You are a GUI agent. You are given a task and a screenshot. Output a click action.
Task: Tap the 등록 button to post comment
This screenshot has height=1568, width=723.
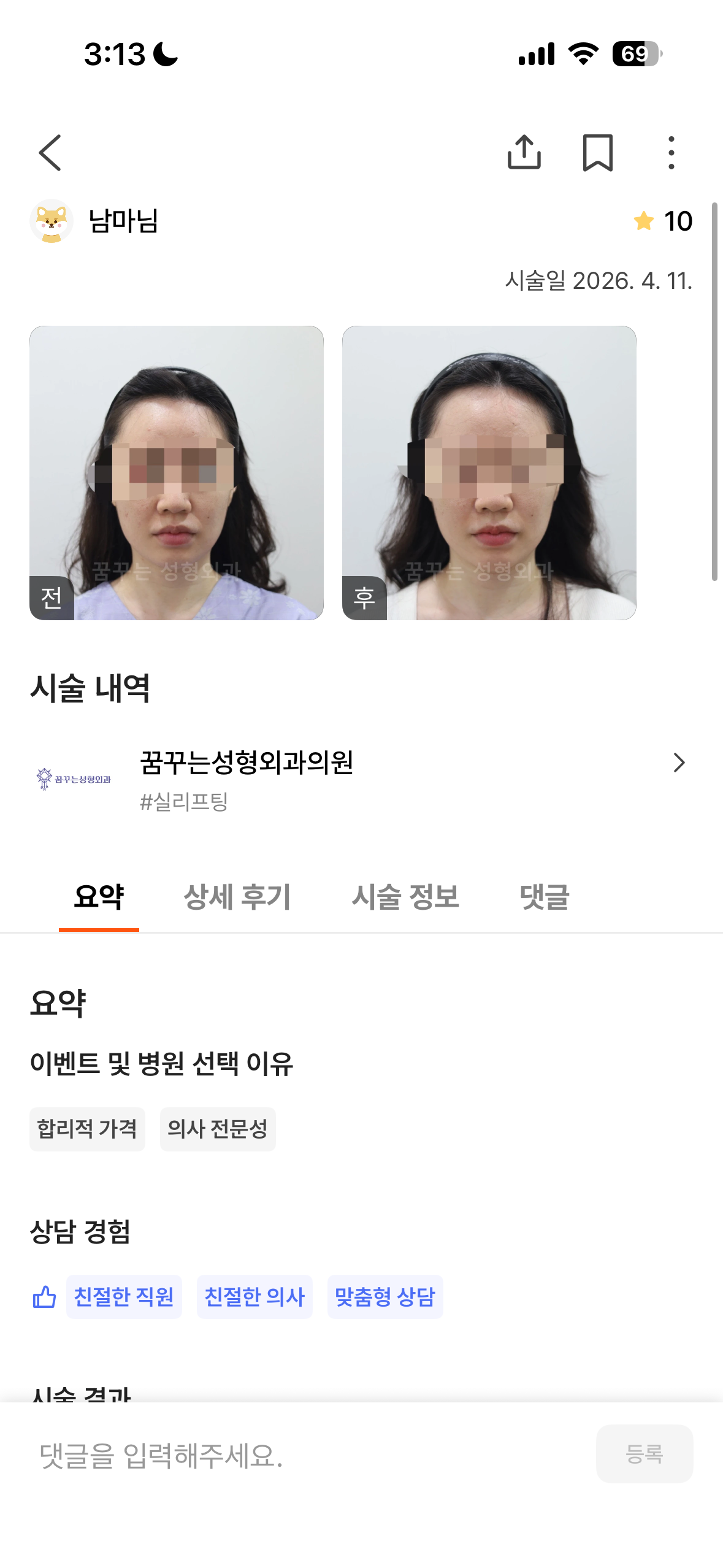point(644,1453)
